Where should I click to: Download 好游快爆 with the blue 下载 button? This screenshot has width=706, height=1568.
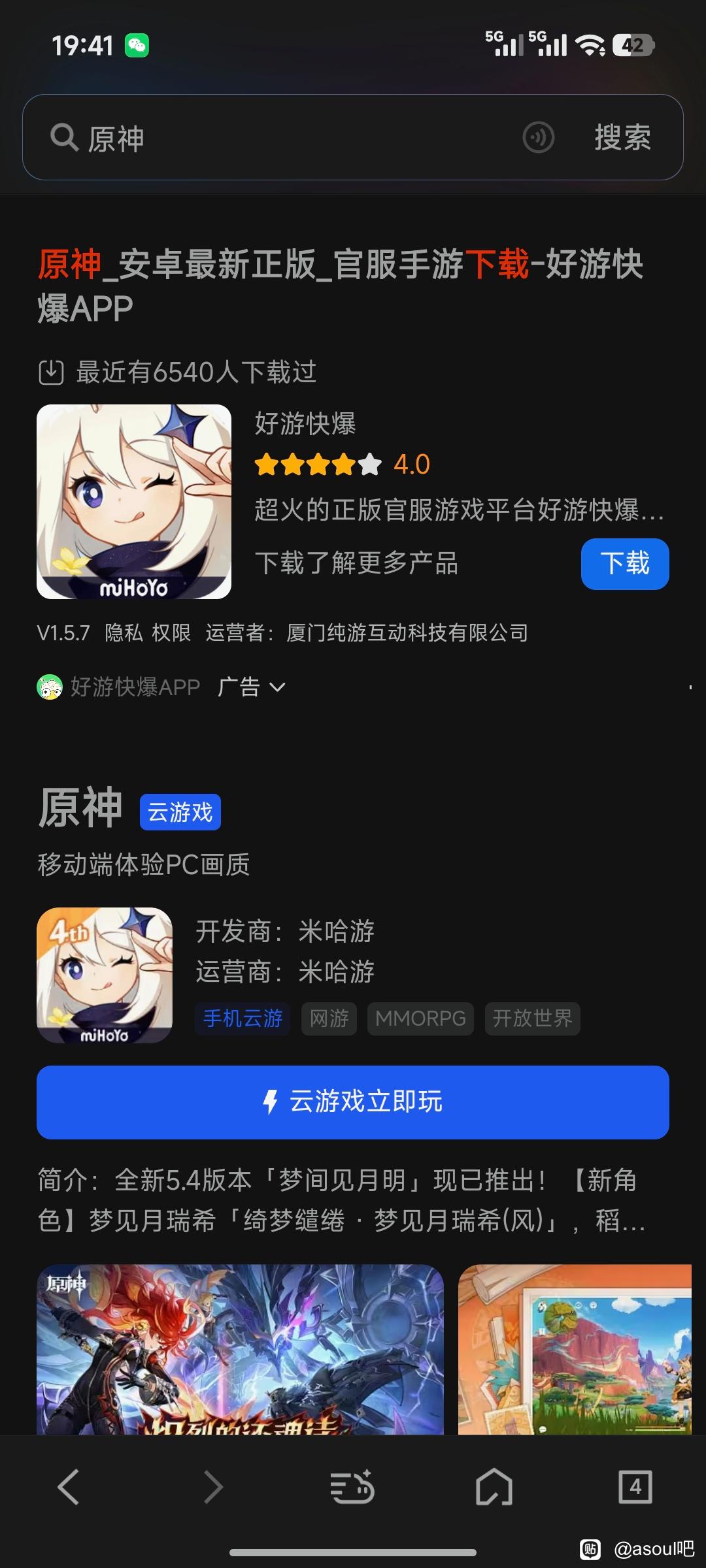(624, 564)
